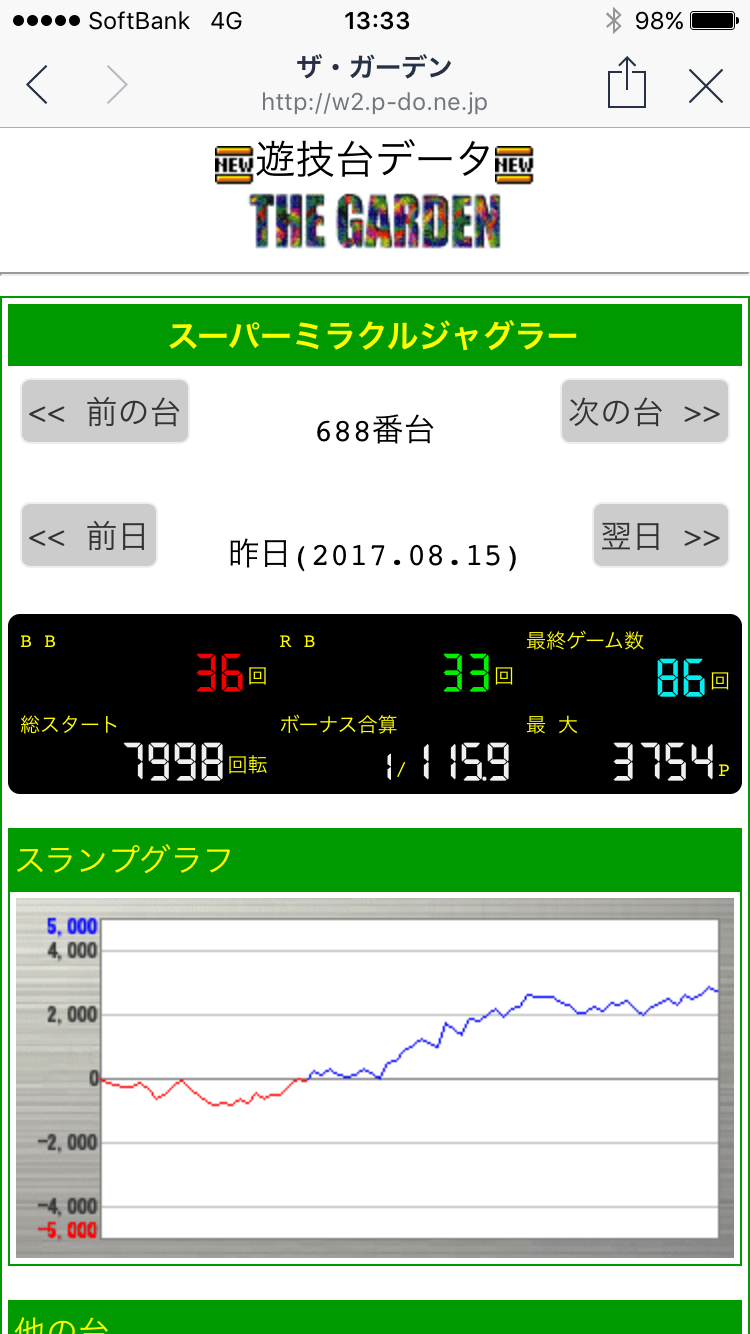Show the previous machine (前の台)
This screenshot has height=1334, width=750.
pyautogui.click(x=105, y=411)
